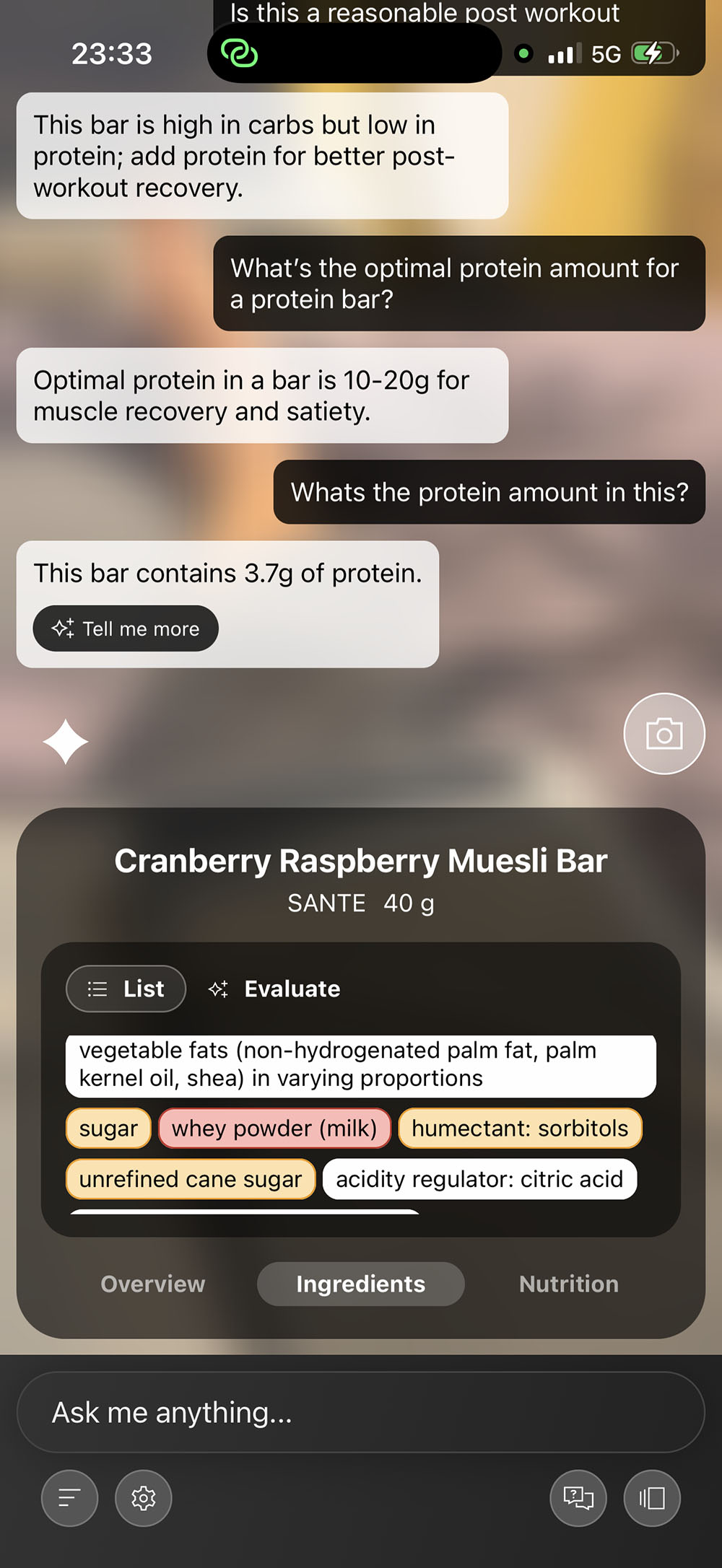Viewport: 722px width, 1568px height.
Task: Switch to List view of ingredients
Action: [x=126, y=989]
